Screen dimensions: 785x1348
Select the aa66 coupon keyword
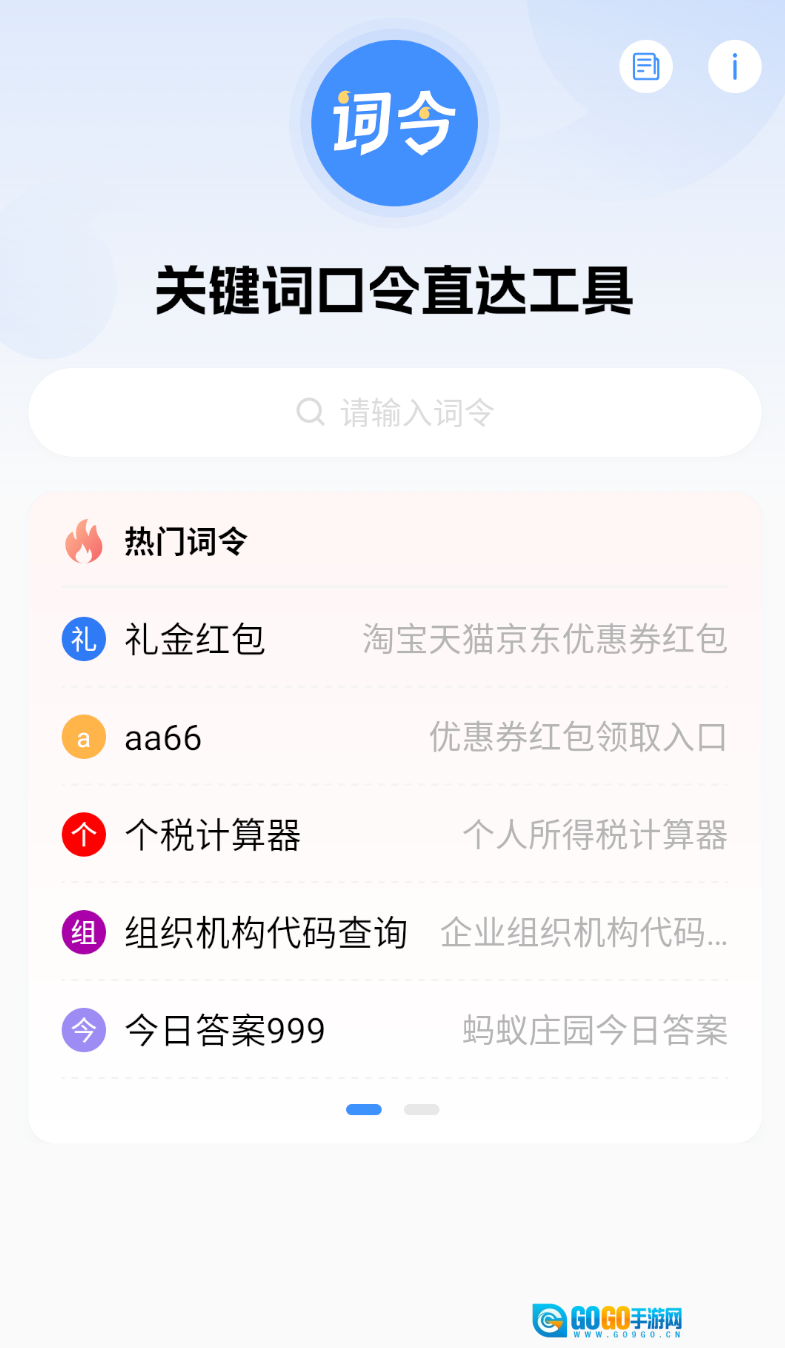pos(394,737)
